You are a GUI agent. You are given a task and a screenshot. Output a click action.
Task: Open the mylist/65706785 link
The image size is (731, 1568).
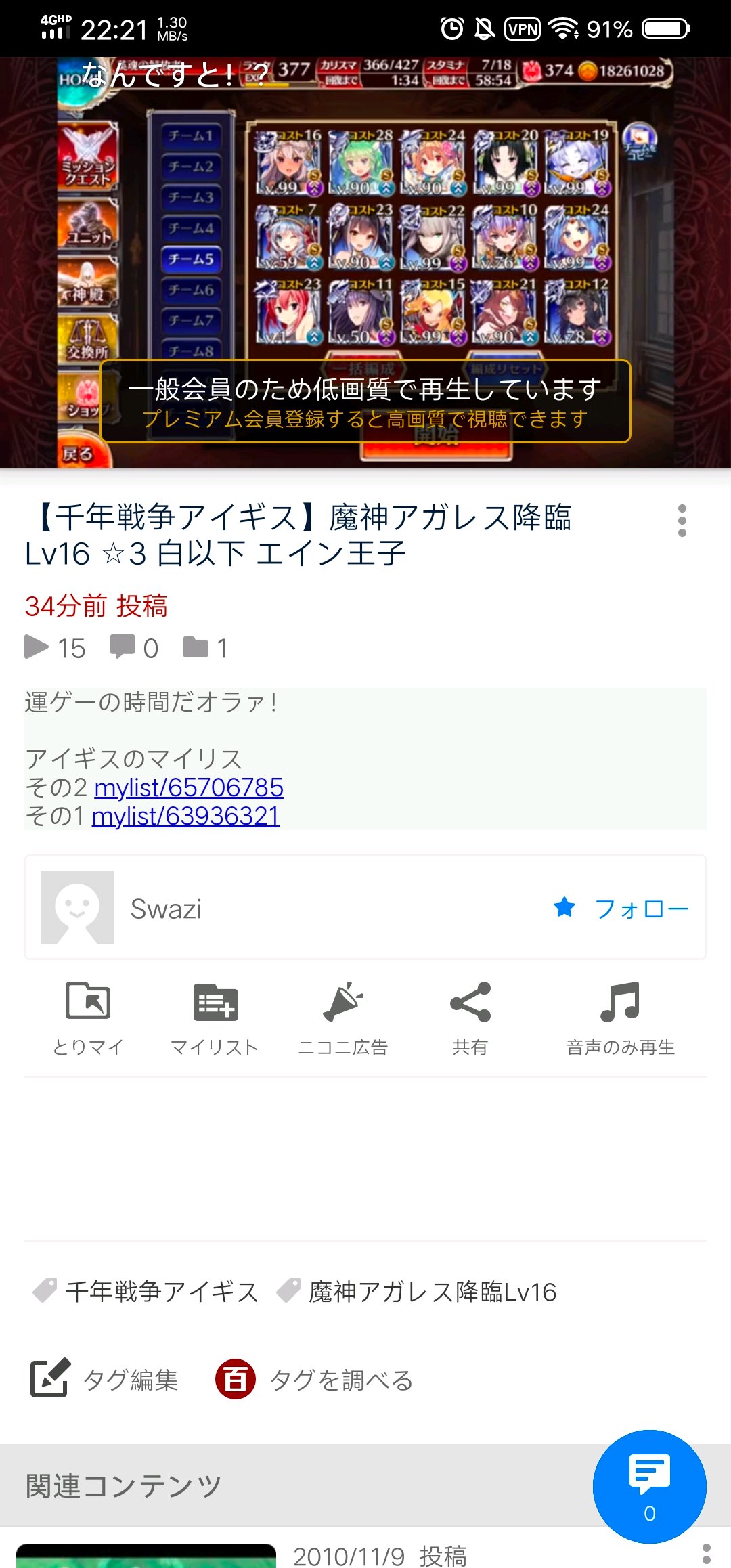click(189, 787)
